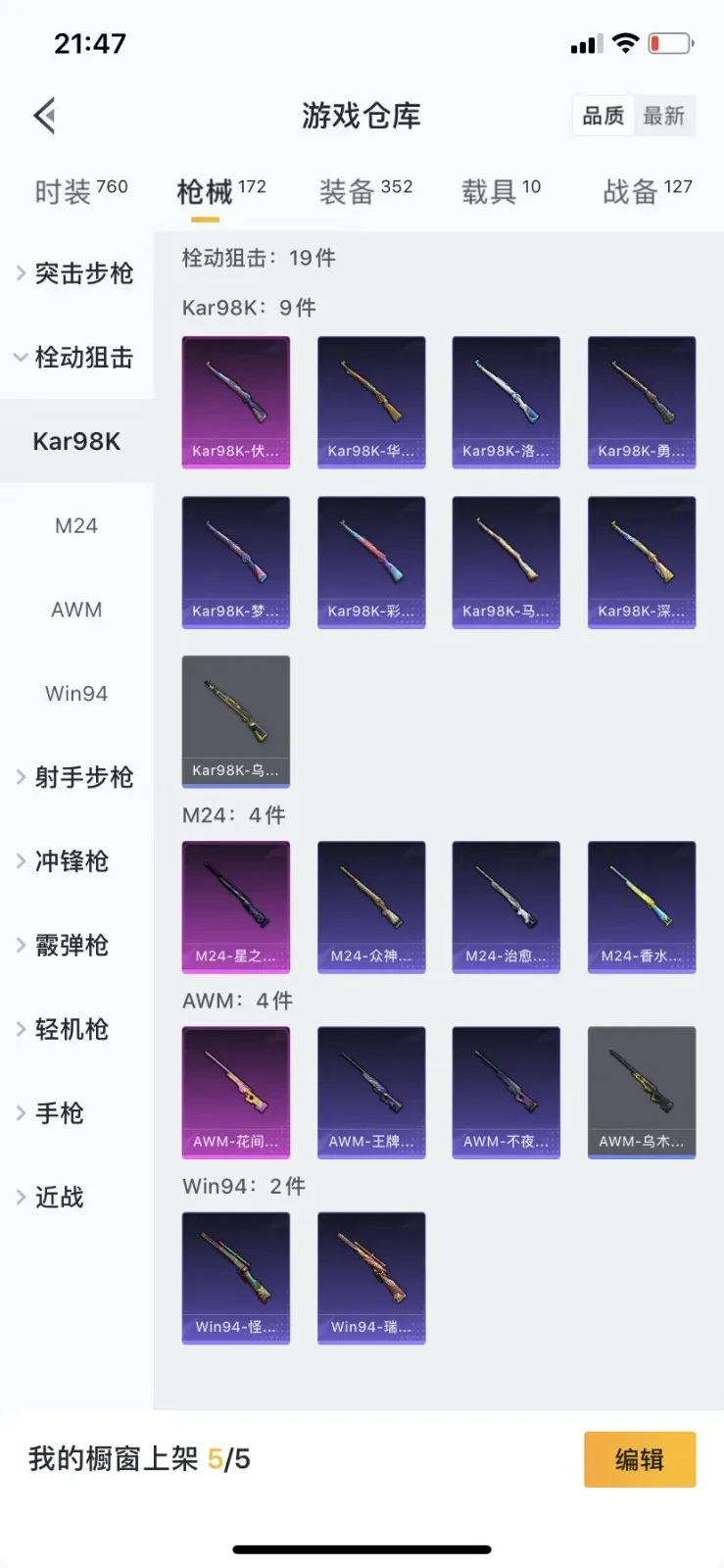
Task: Switch to the 载具 tab
Action: click(x=501, y=191)
